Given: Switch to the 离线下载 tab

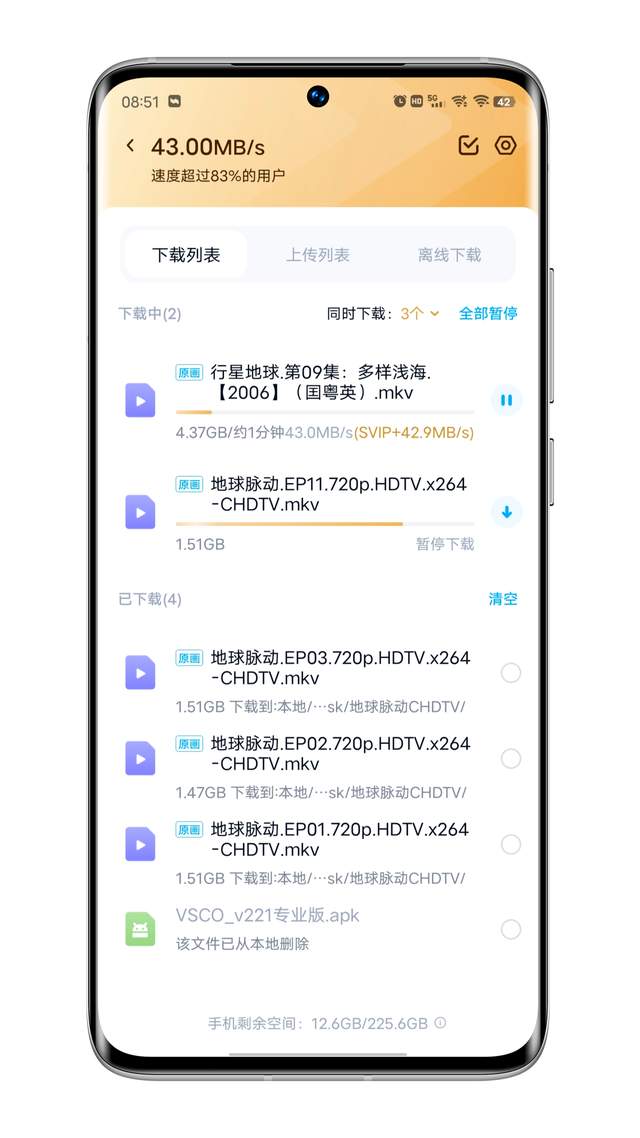Looking at the screenshot, I should [449, 255].
